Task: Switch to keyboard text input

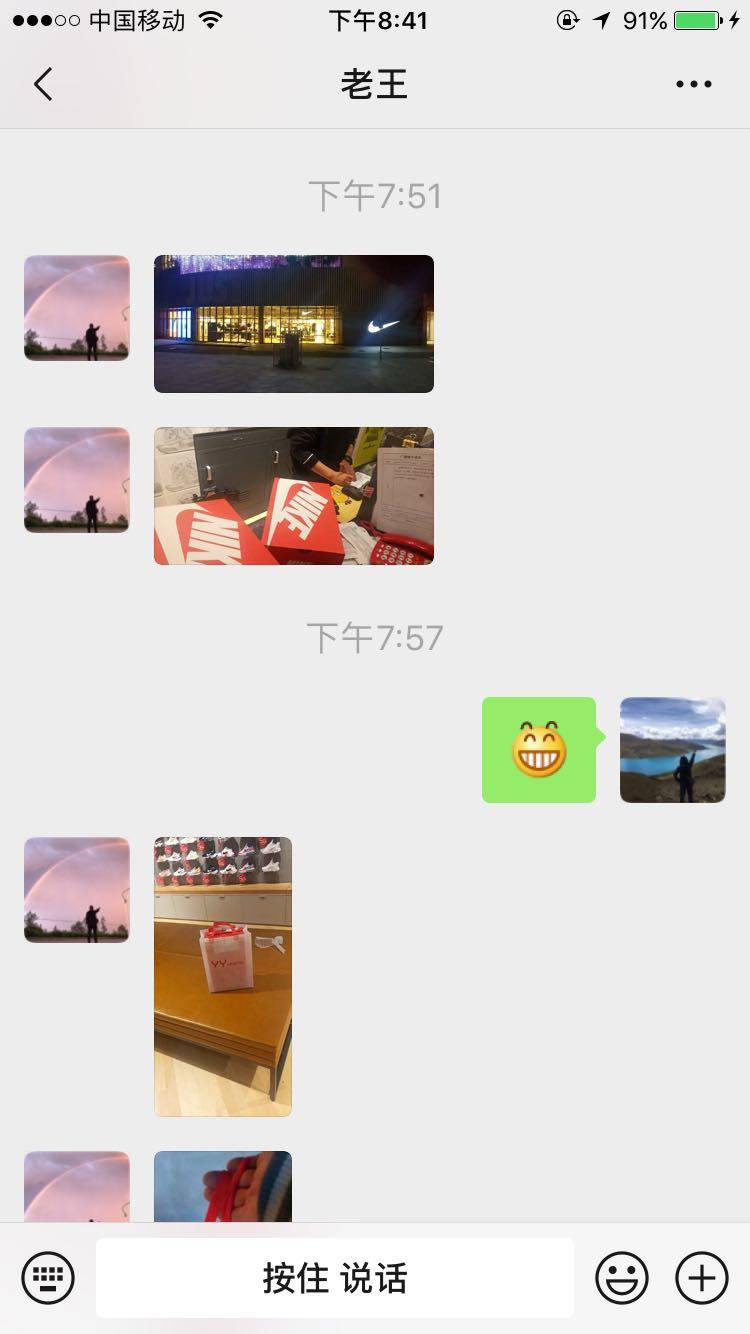Action: point(48,1278)
